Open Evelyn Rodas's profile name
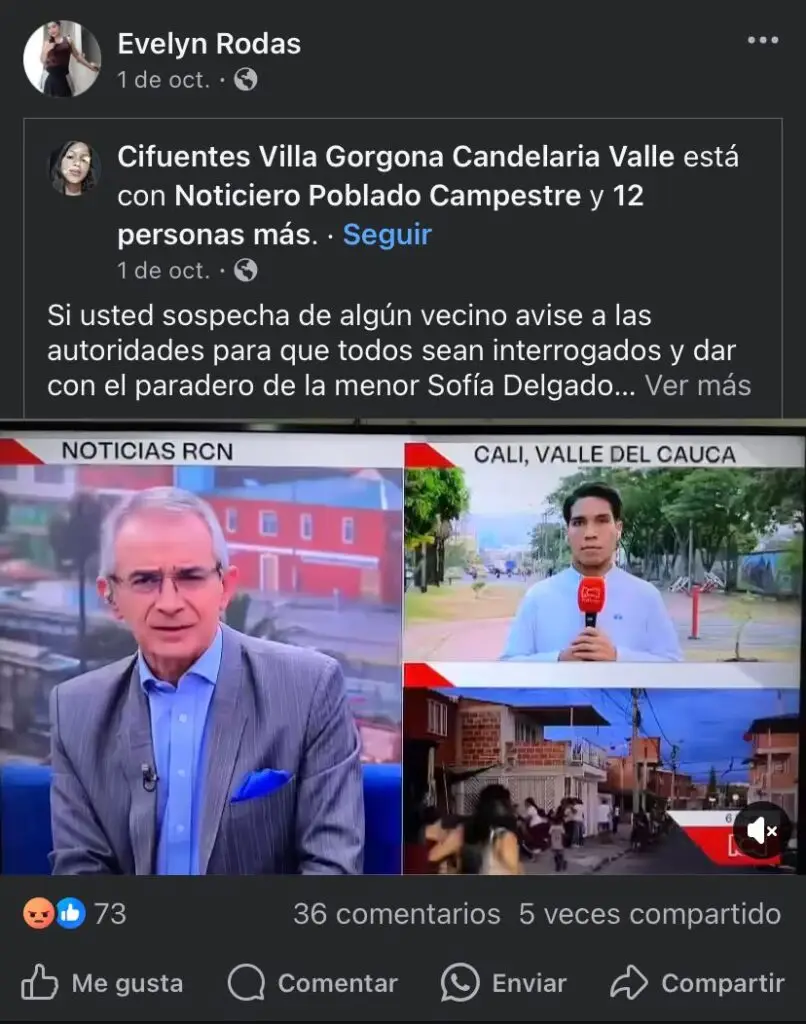The width and height of the screenshot is (806, 1024). coord(209,44)
